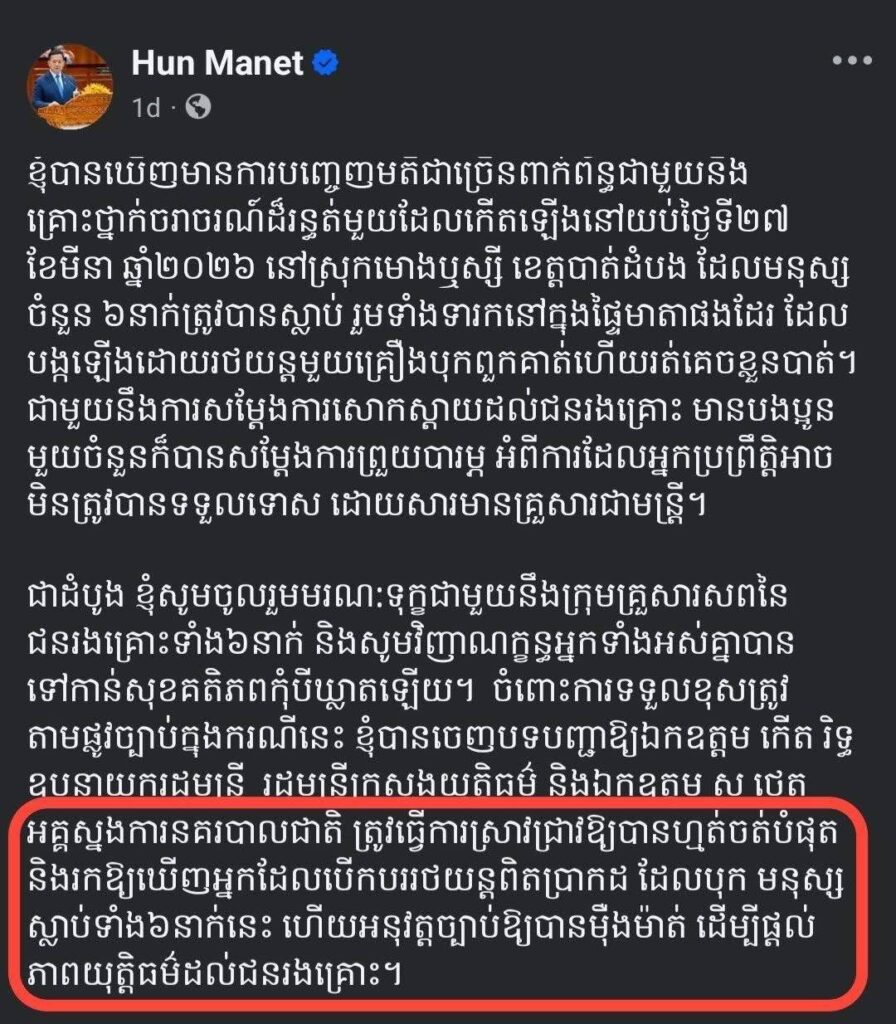Tap the Hun Manet page name
This screenshot has height=1024, width=896.
217,64
